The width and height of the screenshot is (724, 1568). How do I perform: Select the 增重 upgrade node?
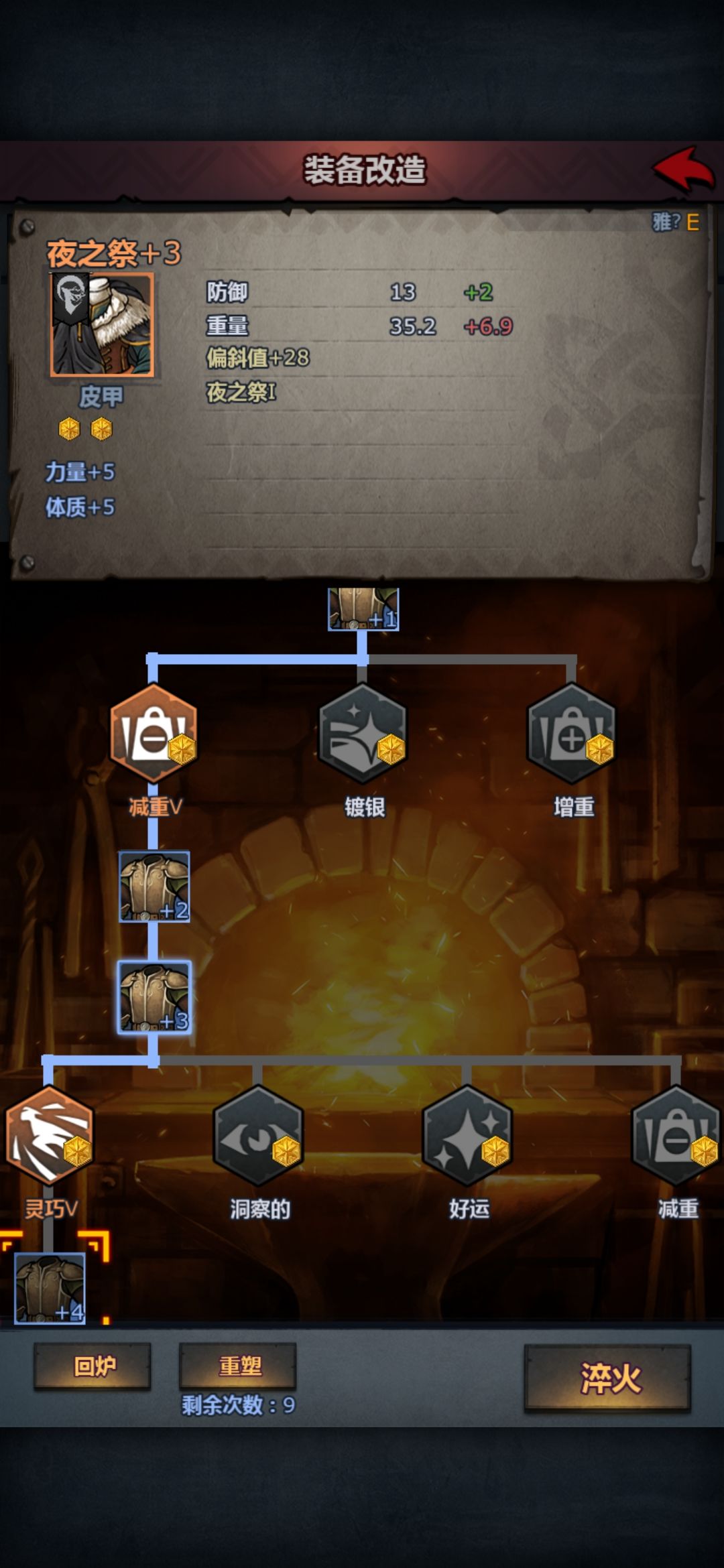point(571,734)
